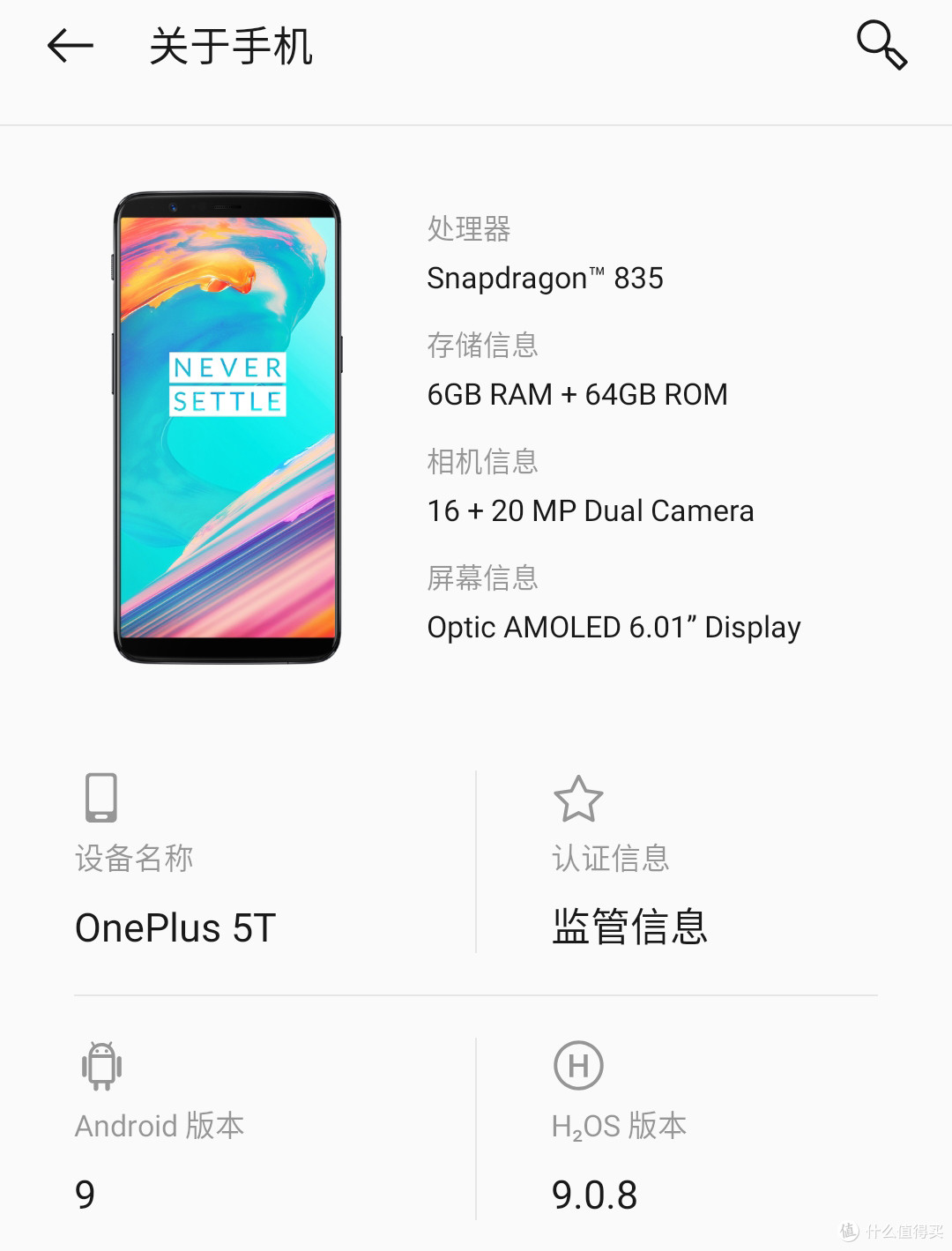The image size is (952, 1251).
Task: Tap the circled H icon above H2OS 版本
Action: pos(578,1064)
